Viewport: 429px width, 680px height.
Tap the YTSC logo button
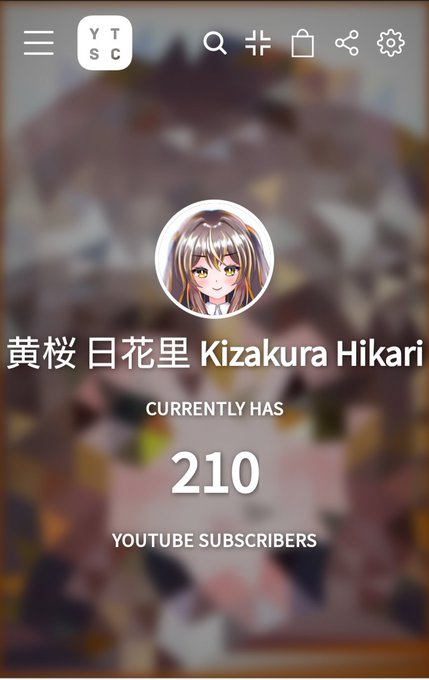click(x=105, y=43)
